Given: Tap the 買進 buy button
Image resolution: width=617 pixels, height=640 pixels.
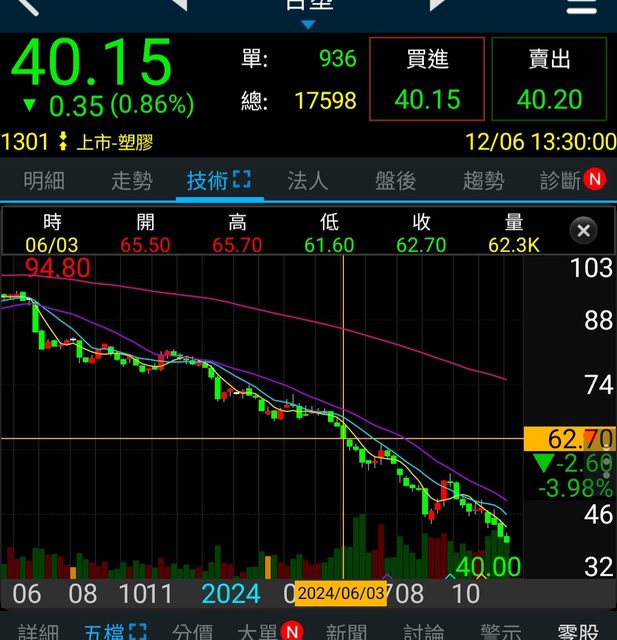Looking at the screenshot, I should coord(427,79).
